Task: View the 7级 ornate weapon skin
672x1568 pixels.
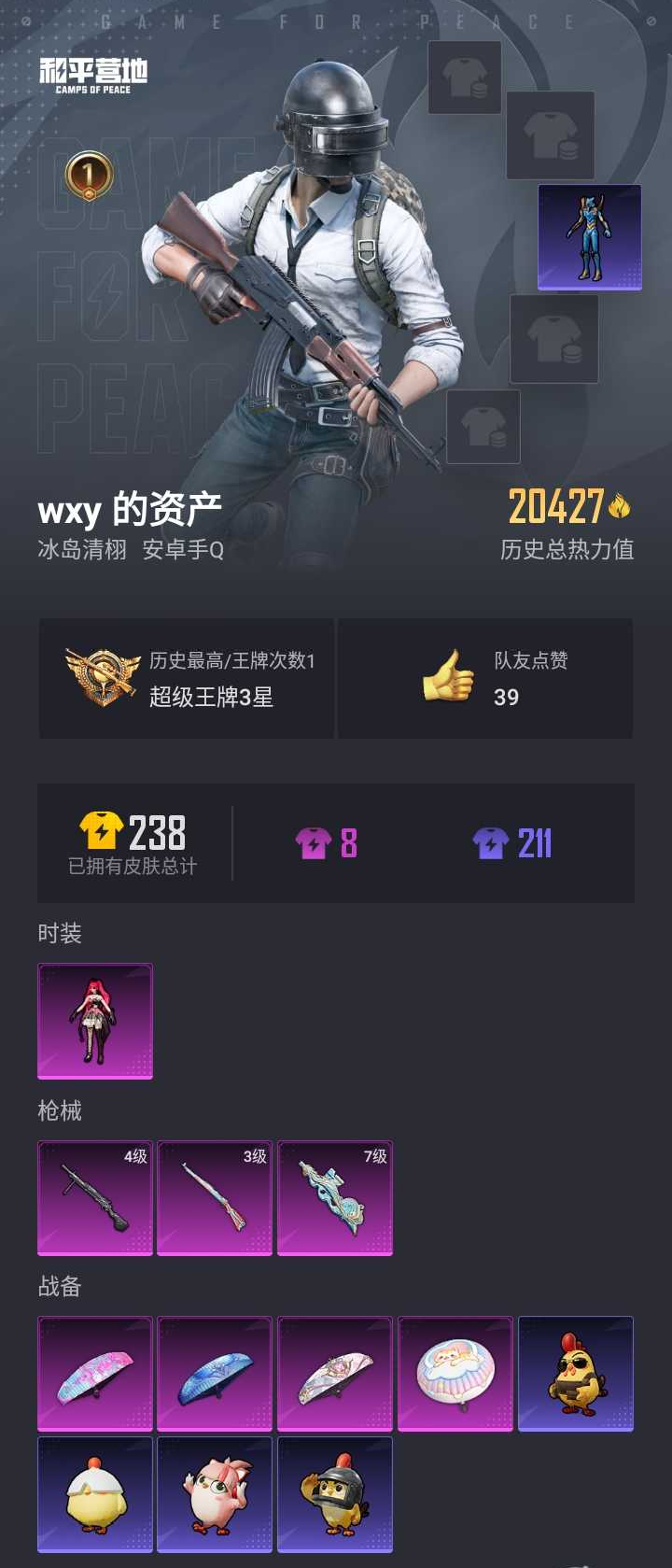Action: click(335, 1198)
